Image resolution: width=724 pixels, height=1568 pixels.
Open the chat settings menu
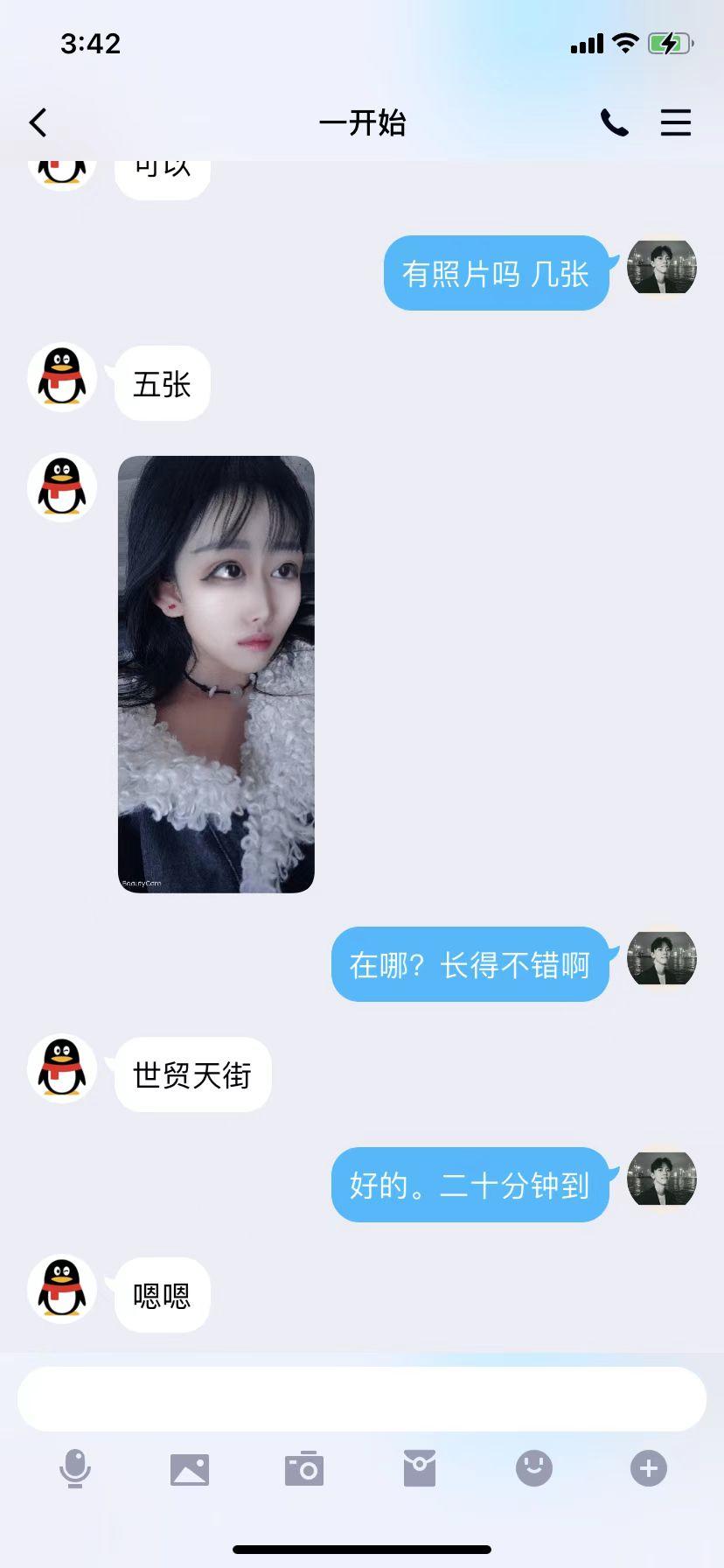675,122
